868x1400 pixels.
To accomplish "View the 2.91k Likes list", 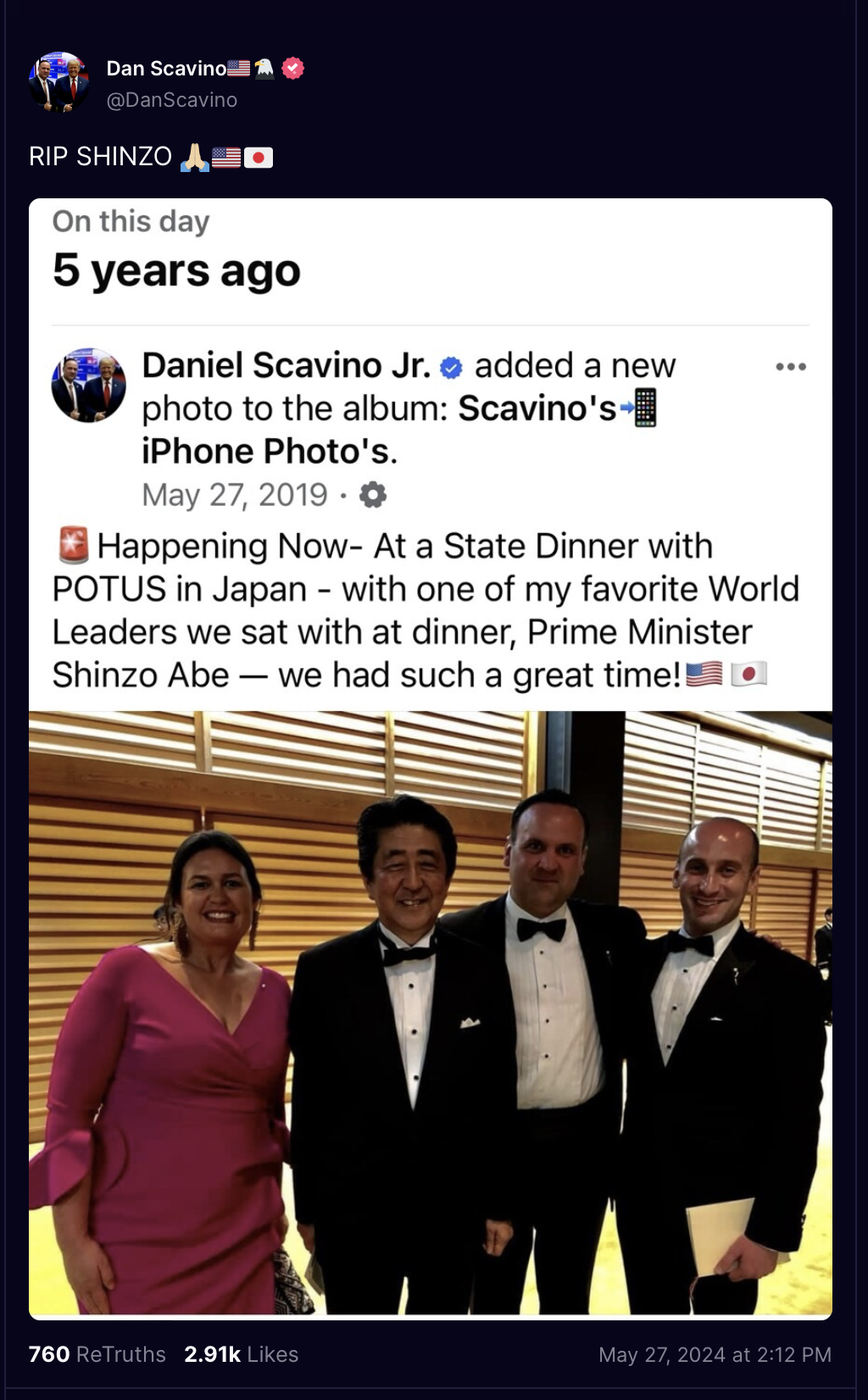I will coord(242,1354).
